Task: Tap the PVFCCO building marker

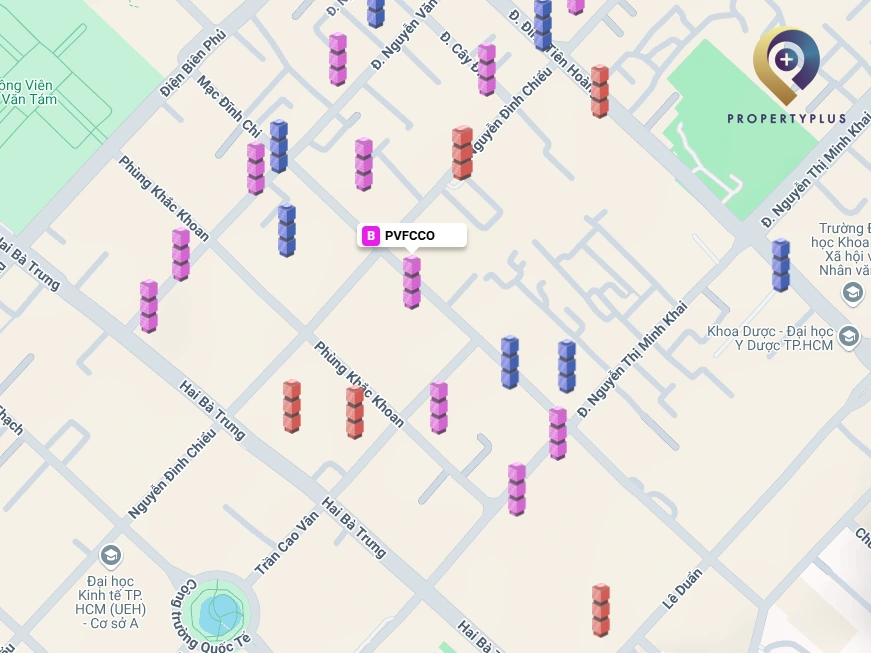Action: click(x=412, y=282)
